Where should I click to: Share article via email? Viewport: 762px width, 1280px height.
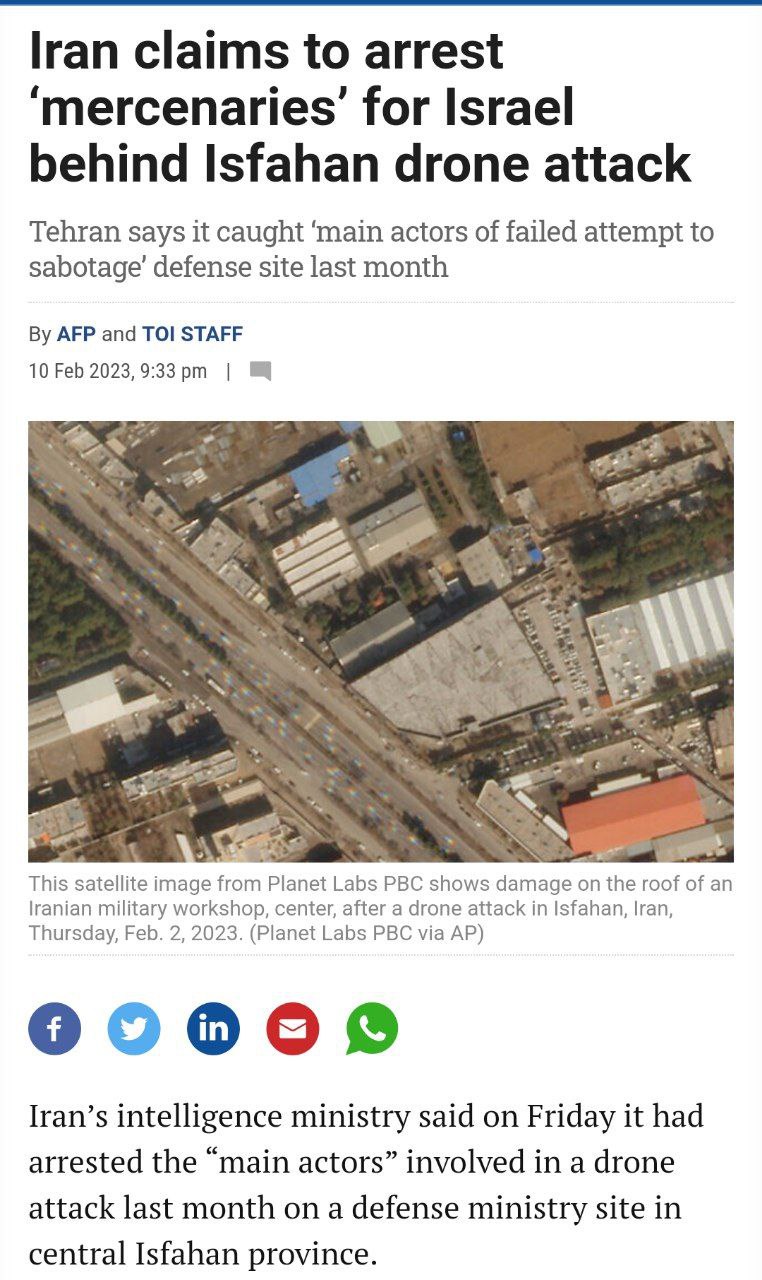pyautogui.click(x=293, y=1028)
